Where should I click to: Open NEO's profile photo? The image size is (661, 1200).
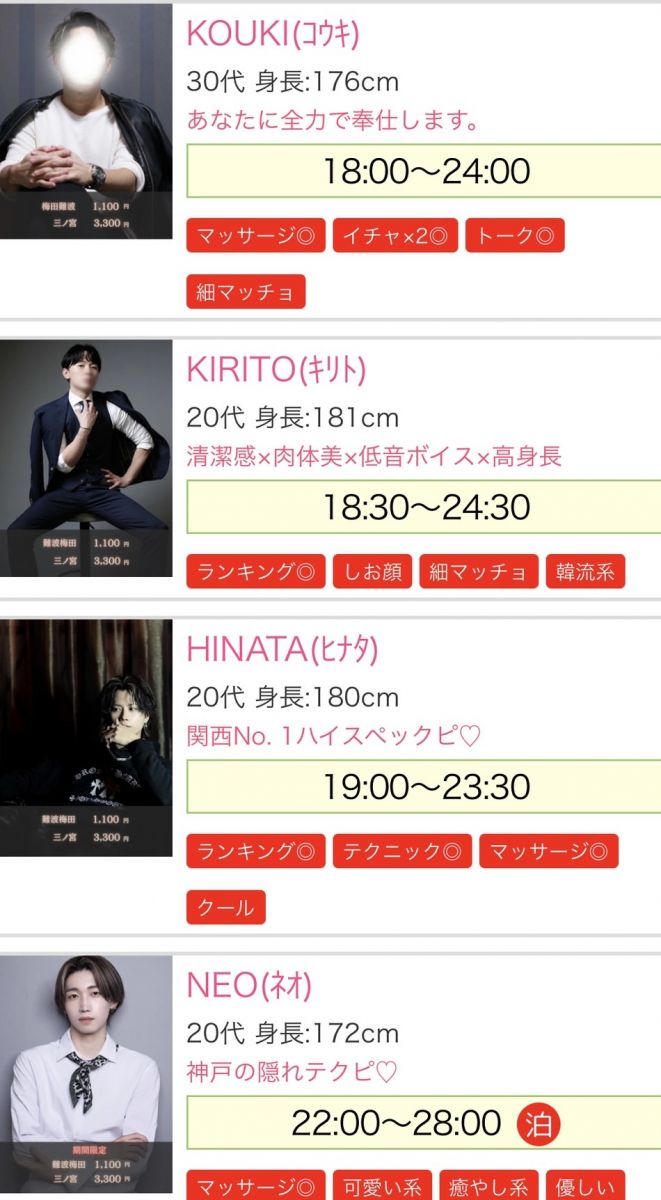[86, 1076]
